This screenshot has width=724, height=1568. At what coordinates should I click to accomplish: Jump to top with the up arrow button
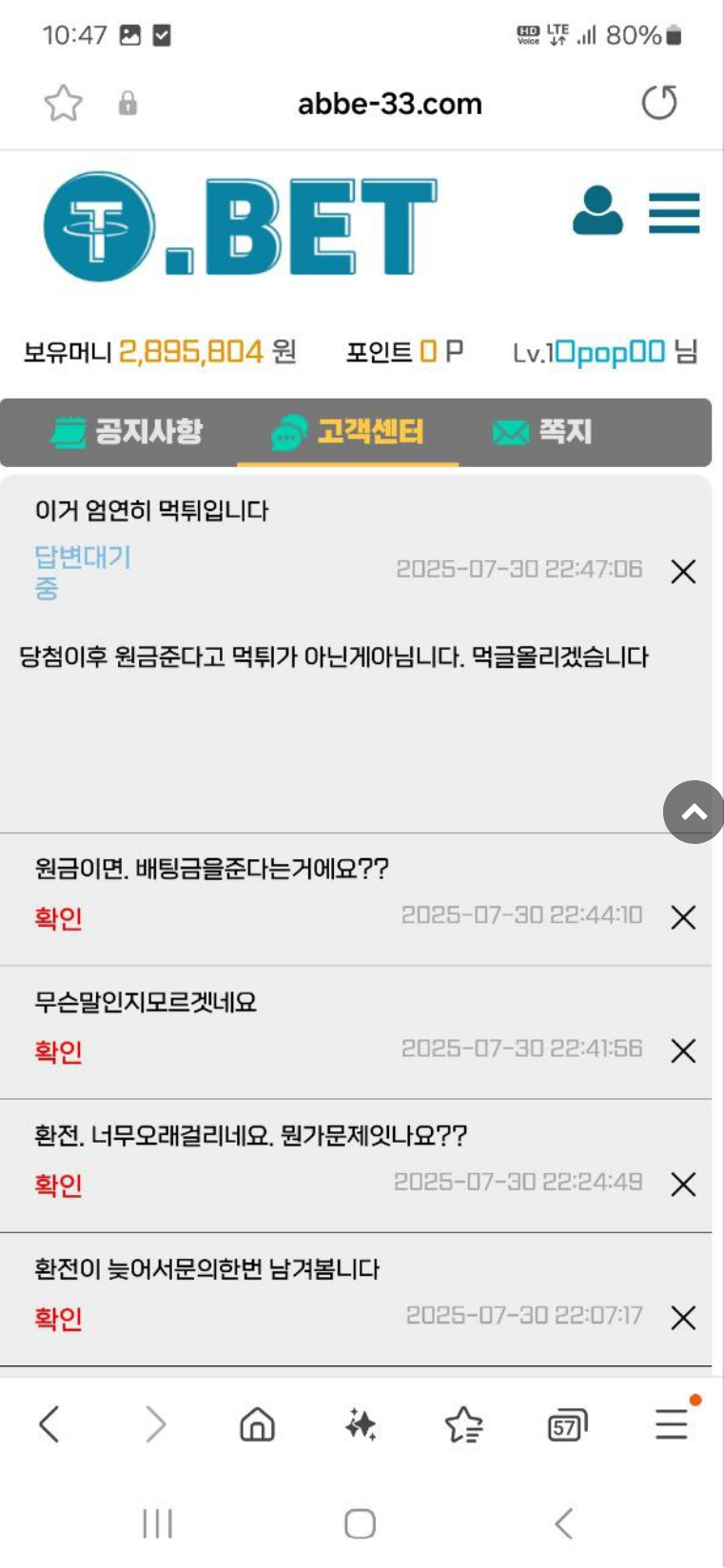pyautogui.click(x=694, y=812)
